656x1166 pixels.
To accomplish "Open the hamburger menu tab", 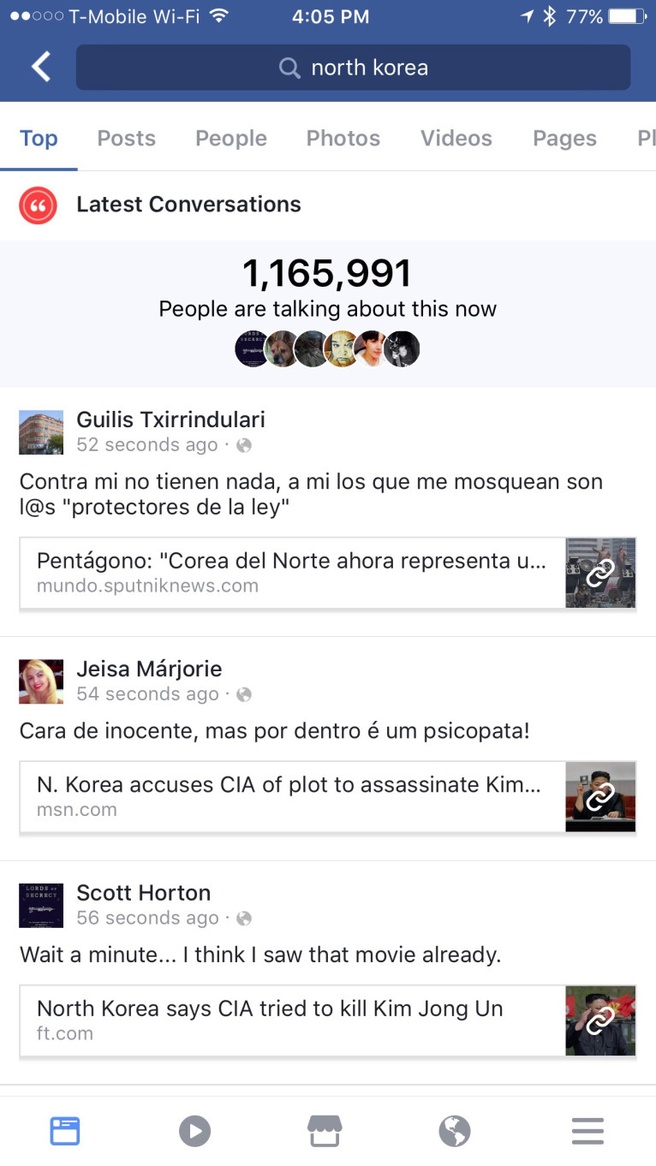I will click(587, 1131).
